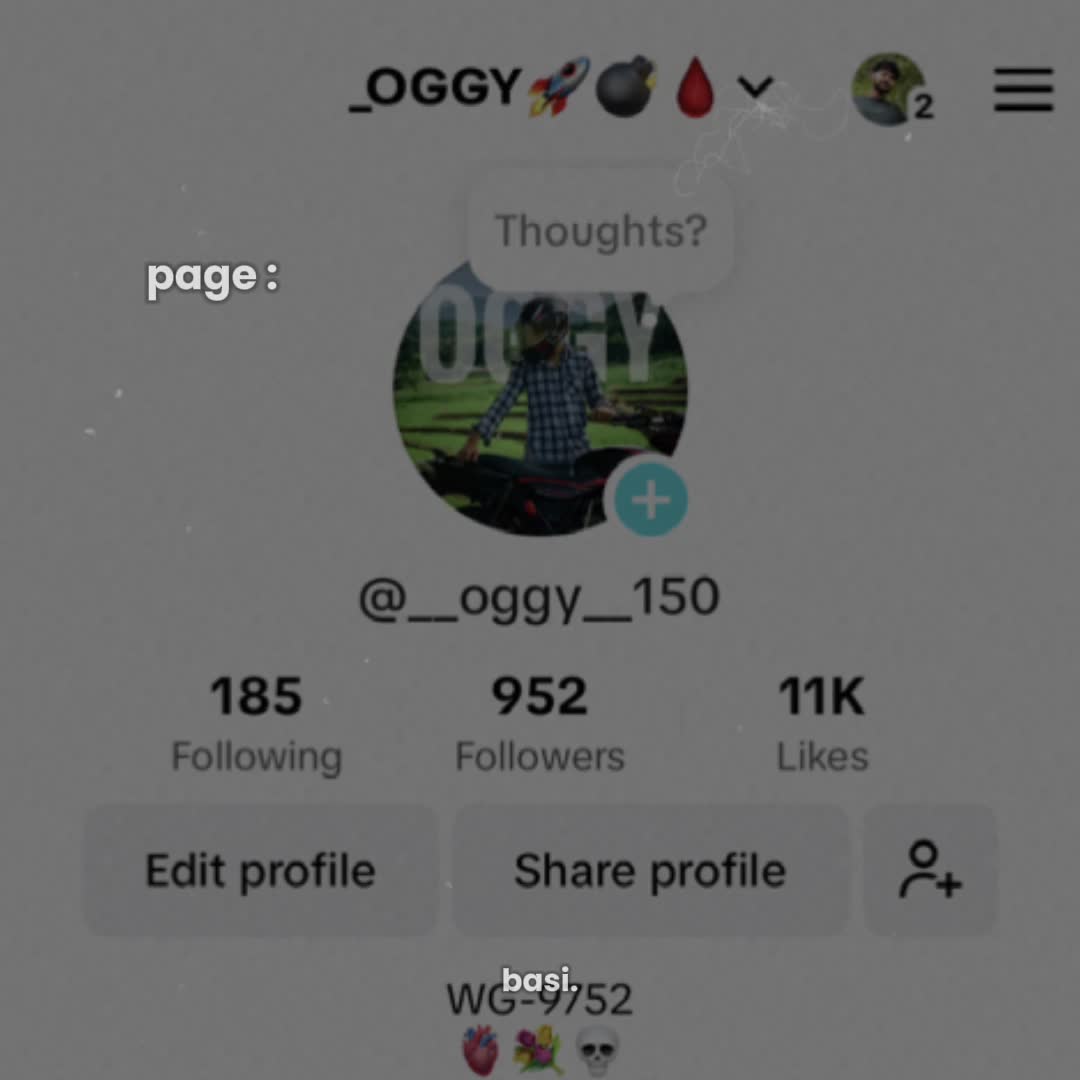Select Share profile

[650, 871]
